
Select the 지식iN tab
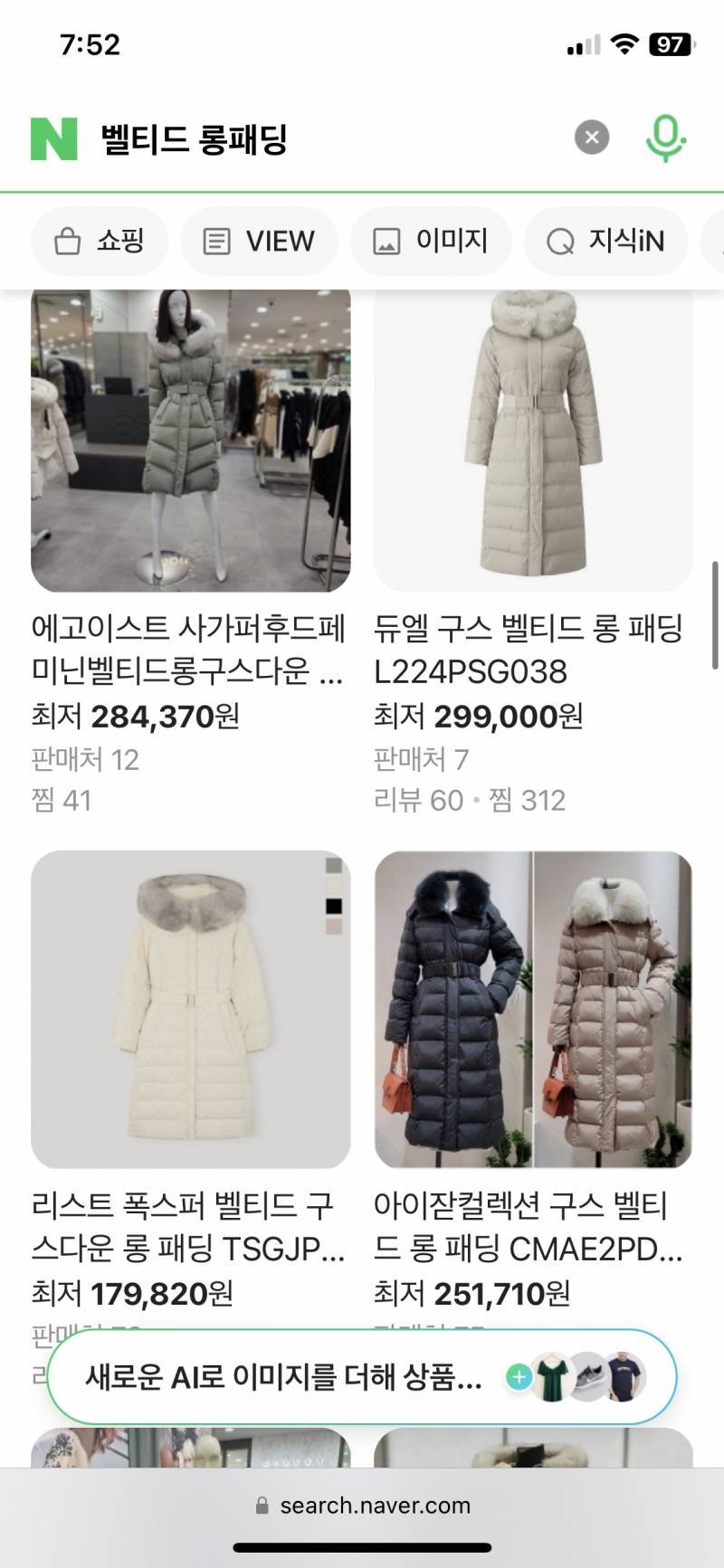tap(605, 241)
